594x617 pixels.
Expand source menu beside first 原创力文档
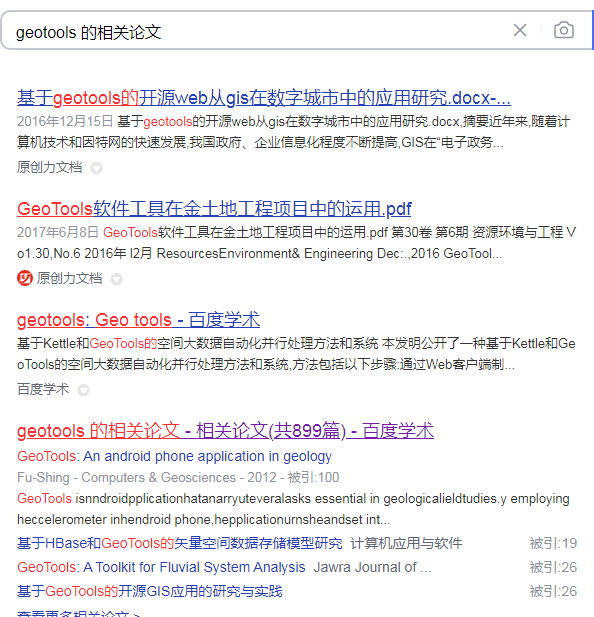[x=96, y=168]
